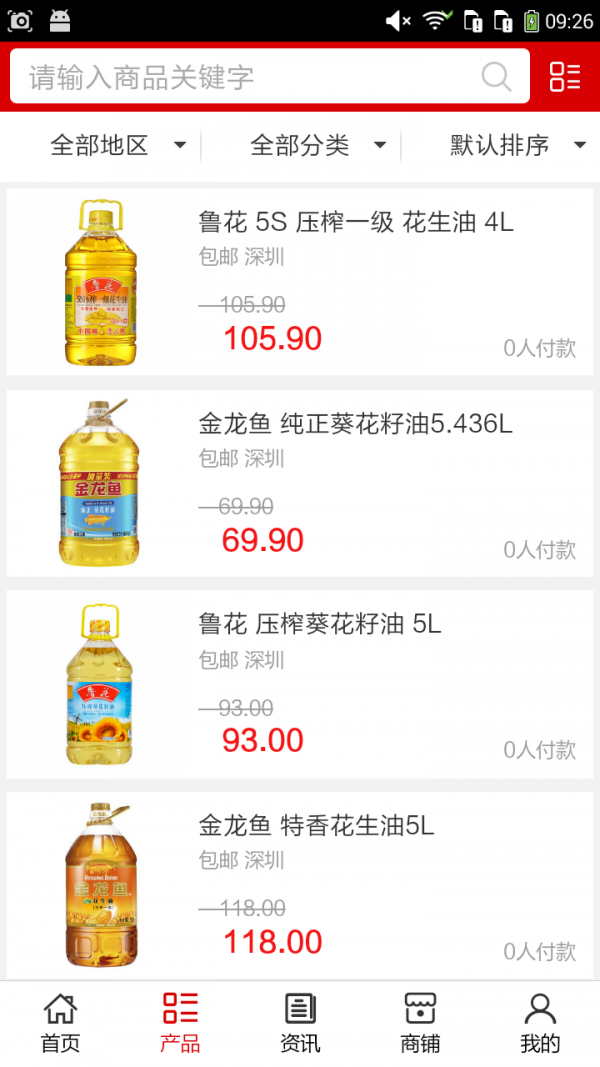
Task: Switch to the 资讯 news tab
Action: coord(300,1024)
